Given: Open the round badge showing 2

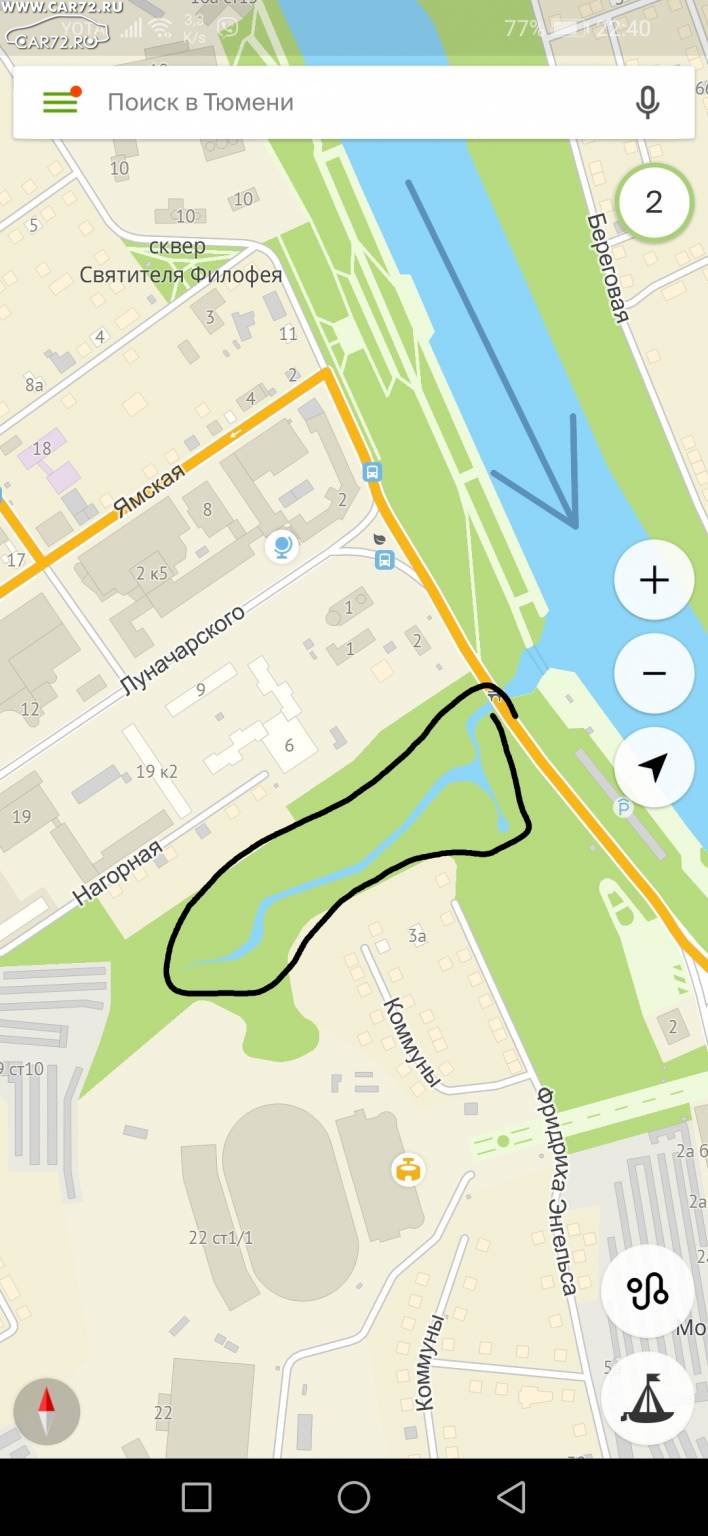Looking at the screenshot, I should 654,202.
